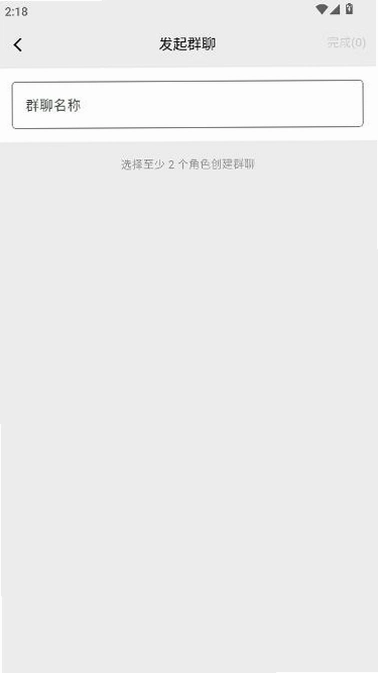Focus the 群聊名称 text field

[187, 104]
